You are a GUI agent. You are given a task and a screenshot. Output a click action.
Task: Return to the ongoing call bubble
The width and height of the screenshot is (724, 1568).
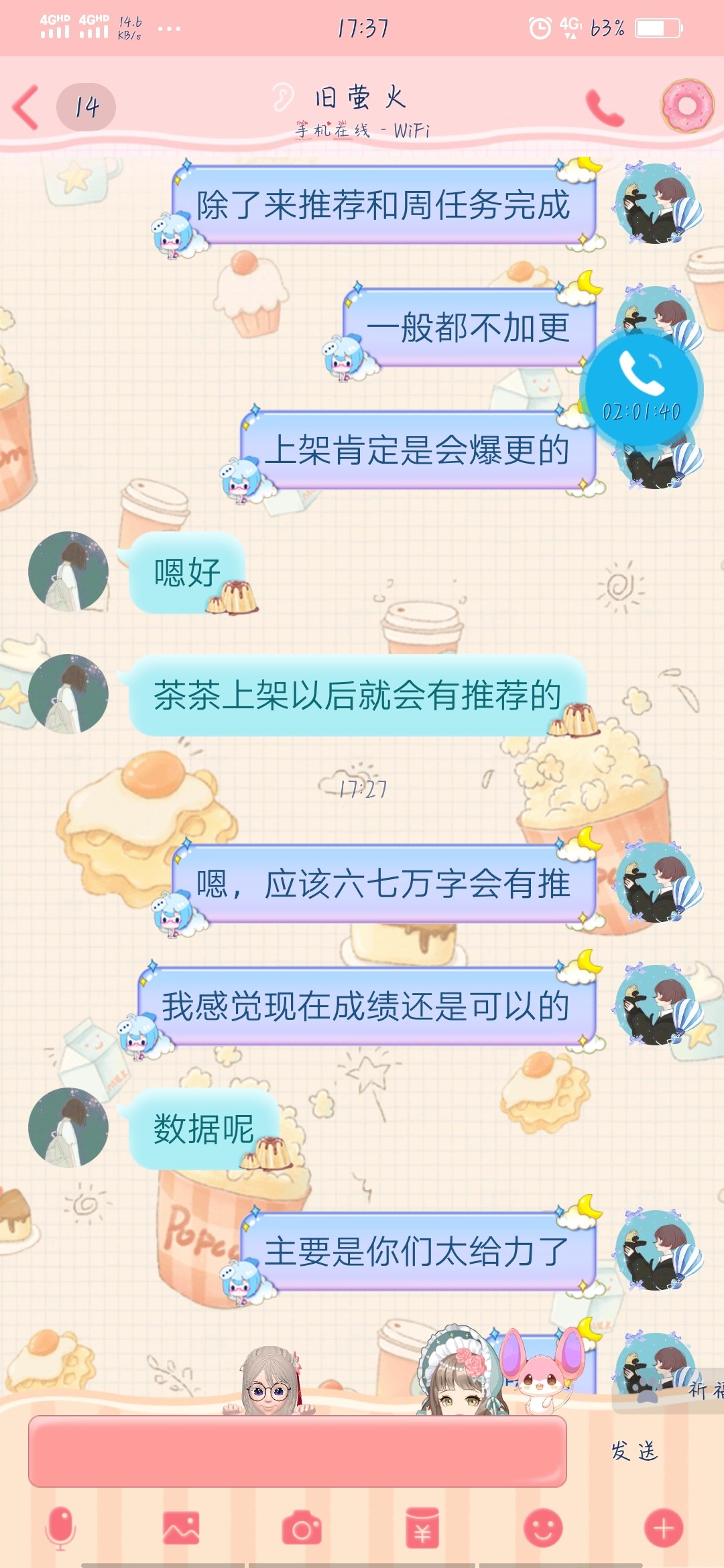point(642,389)
